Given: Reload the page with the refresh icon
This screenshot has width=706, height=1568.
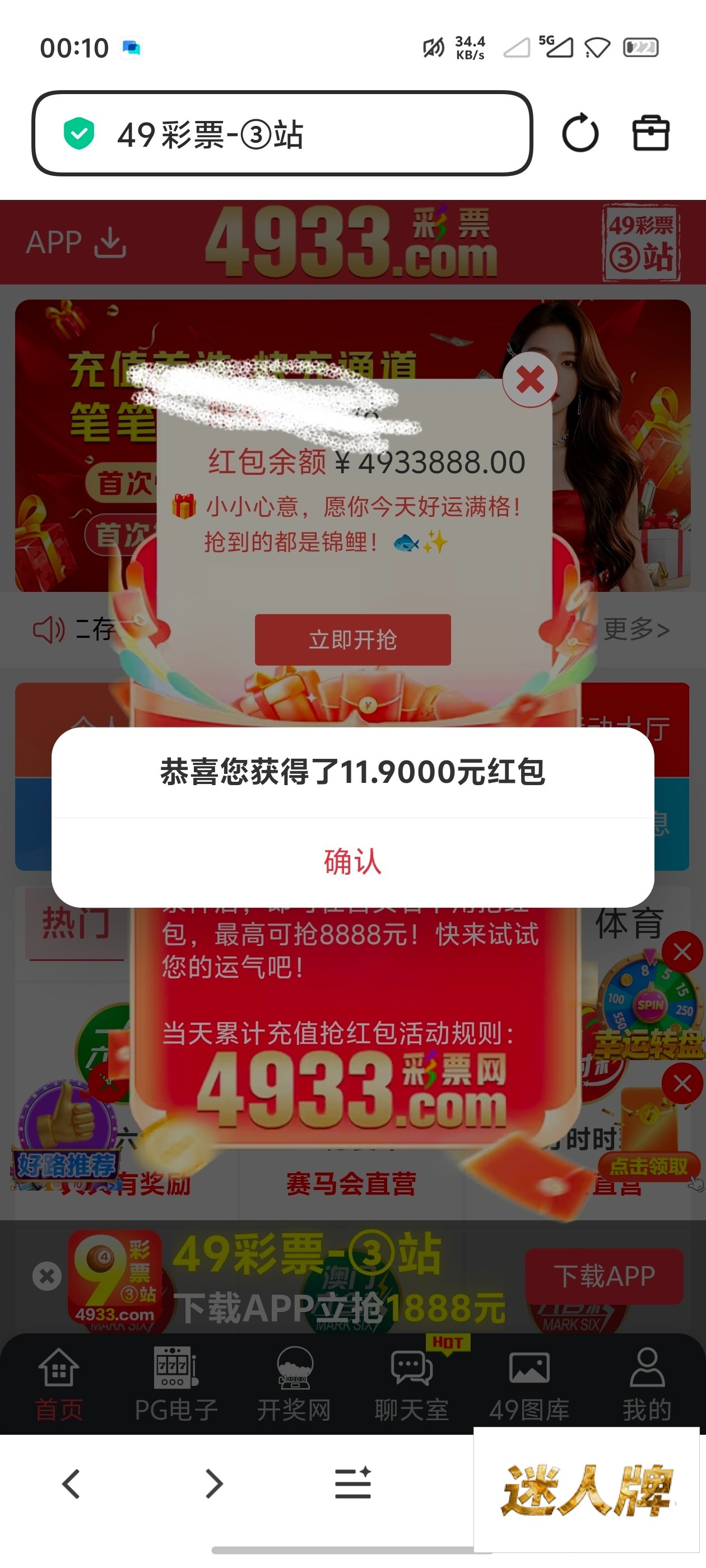Looking at the screenshot, I should (x=580, y=133).
